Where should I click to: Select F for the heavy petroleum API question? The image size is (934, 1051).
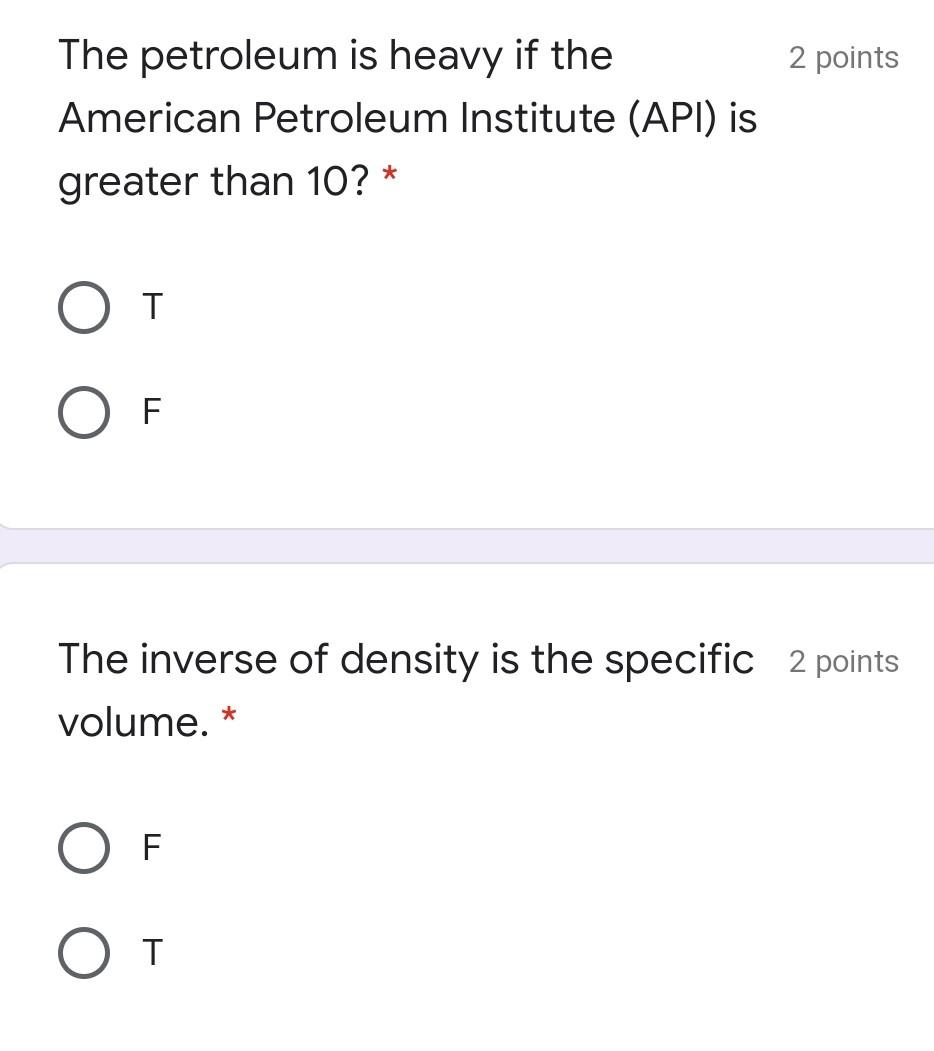pyautogui.click(x=84, y=412)
